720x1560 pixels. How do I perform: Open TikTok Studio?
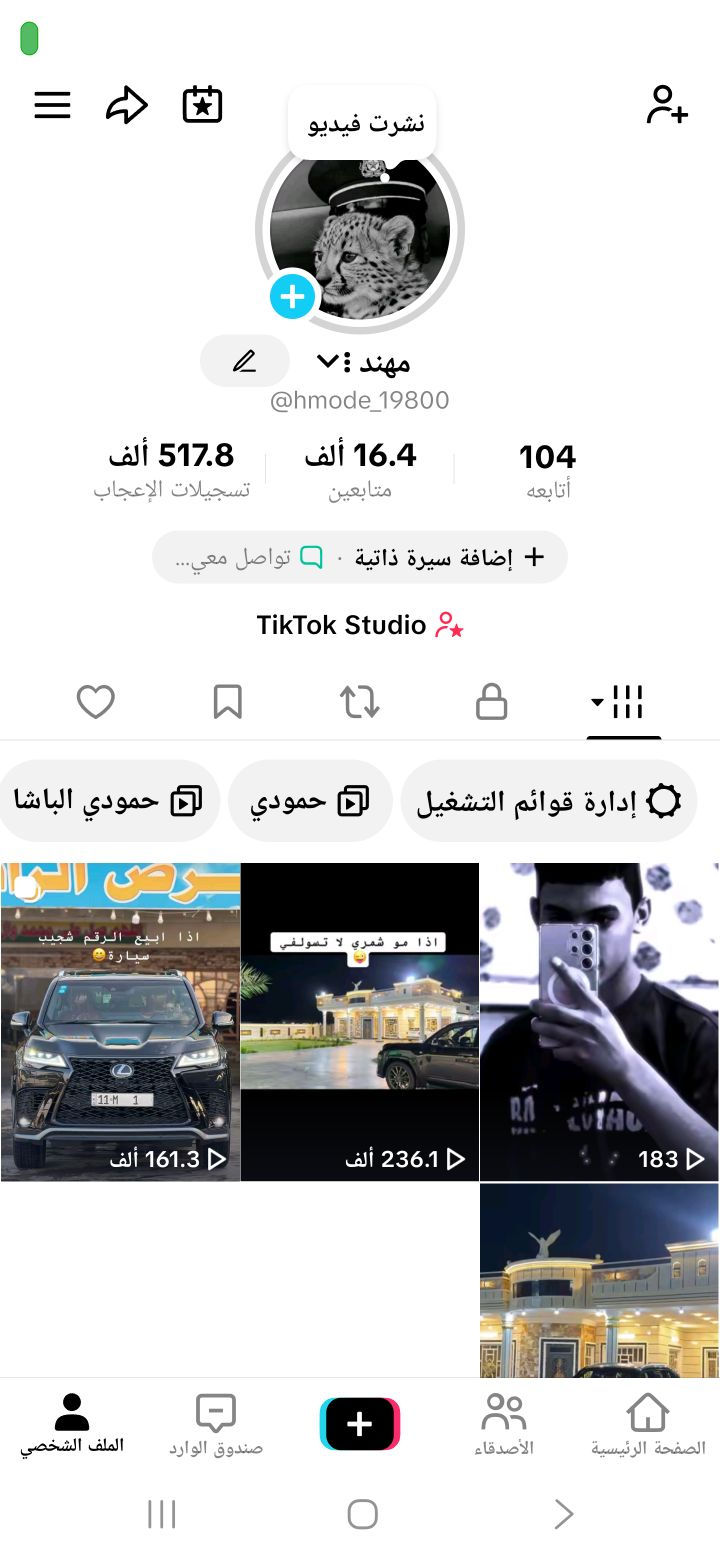[x=360, y=626]
